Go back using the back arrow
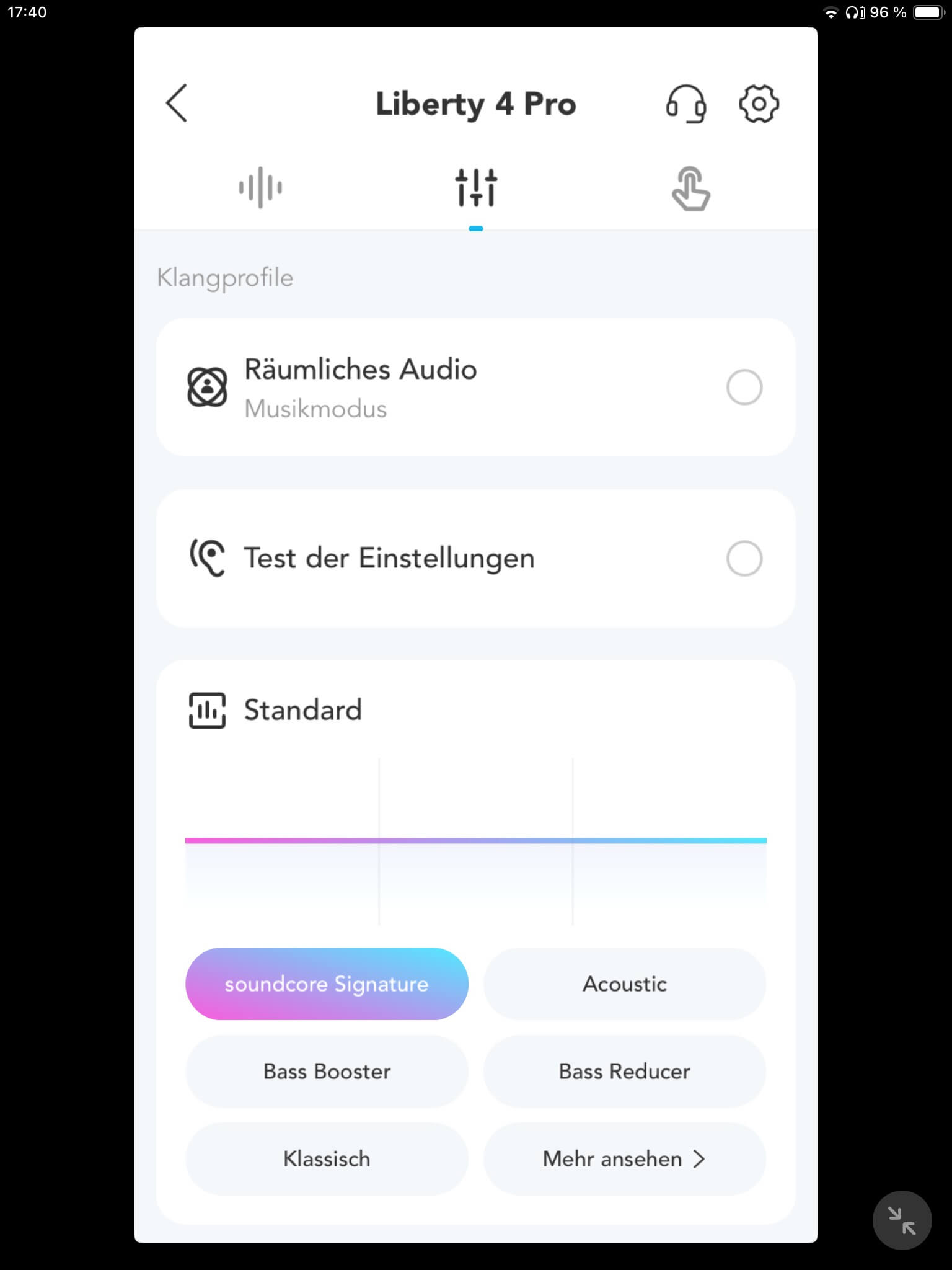Image resolution: width=952 pixels, height=1270 pixels. [x=177, y=103]
